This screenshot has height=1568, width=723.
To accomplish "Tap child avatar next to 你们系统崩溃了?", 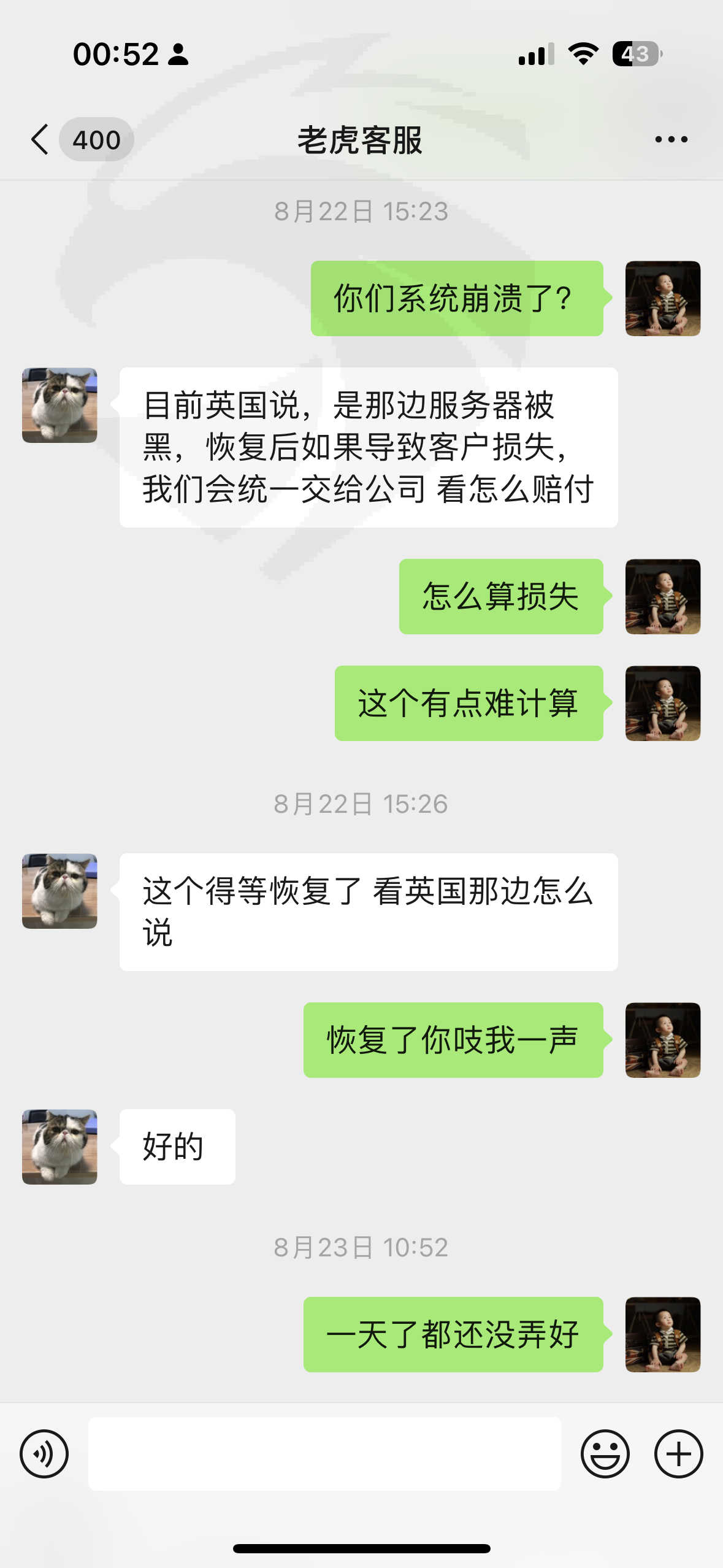I will pos(663,298).
